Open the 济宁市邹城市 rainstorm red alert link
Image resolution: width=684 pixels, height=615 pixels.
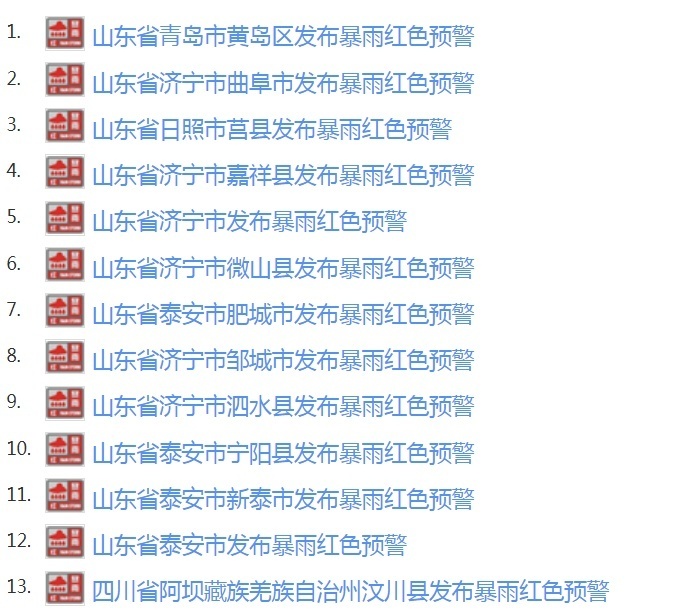[282, 360]
